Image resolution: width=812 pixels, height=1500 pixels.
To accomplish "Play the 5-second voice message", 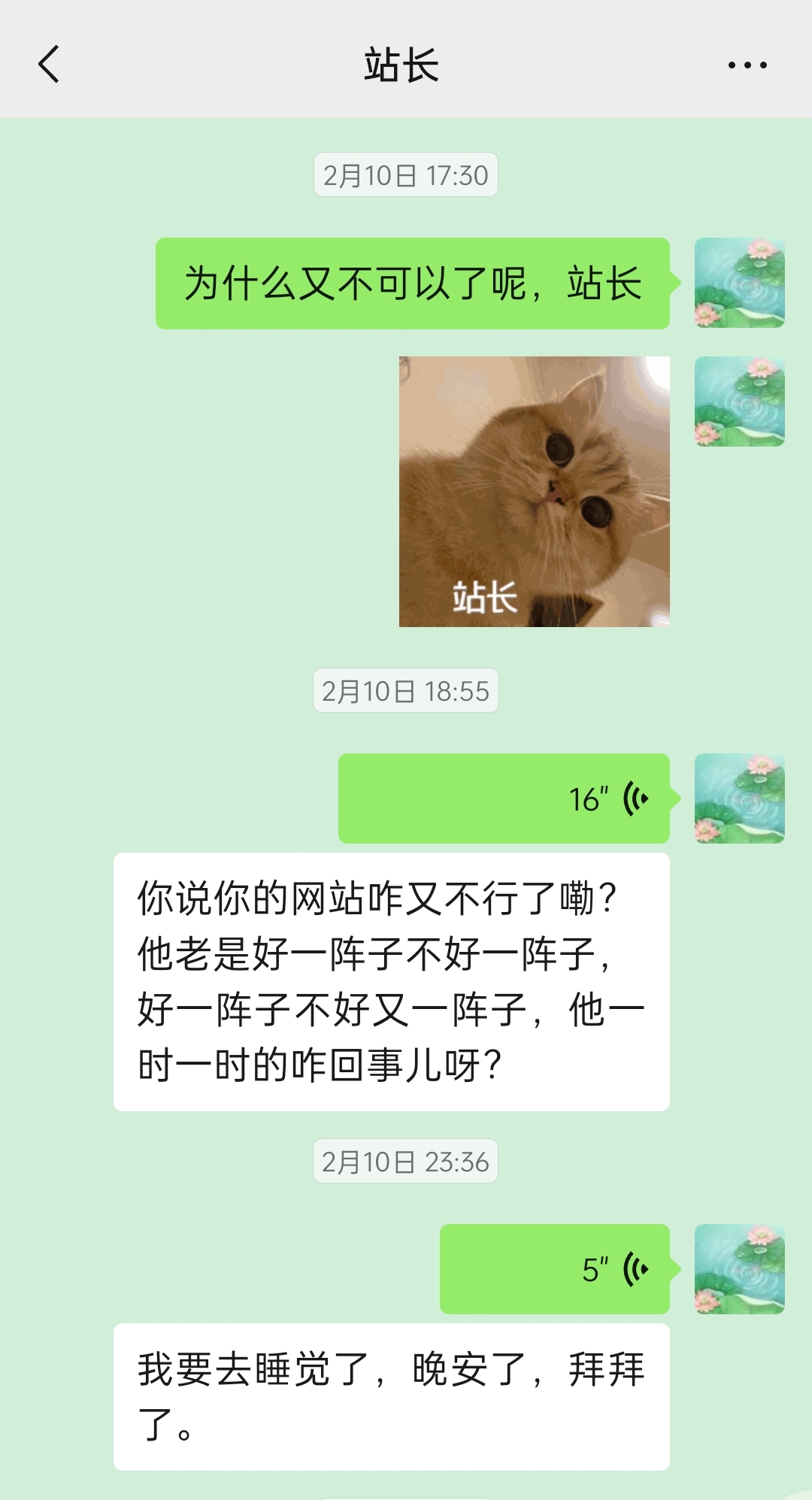I will (x=554, y=1269).
